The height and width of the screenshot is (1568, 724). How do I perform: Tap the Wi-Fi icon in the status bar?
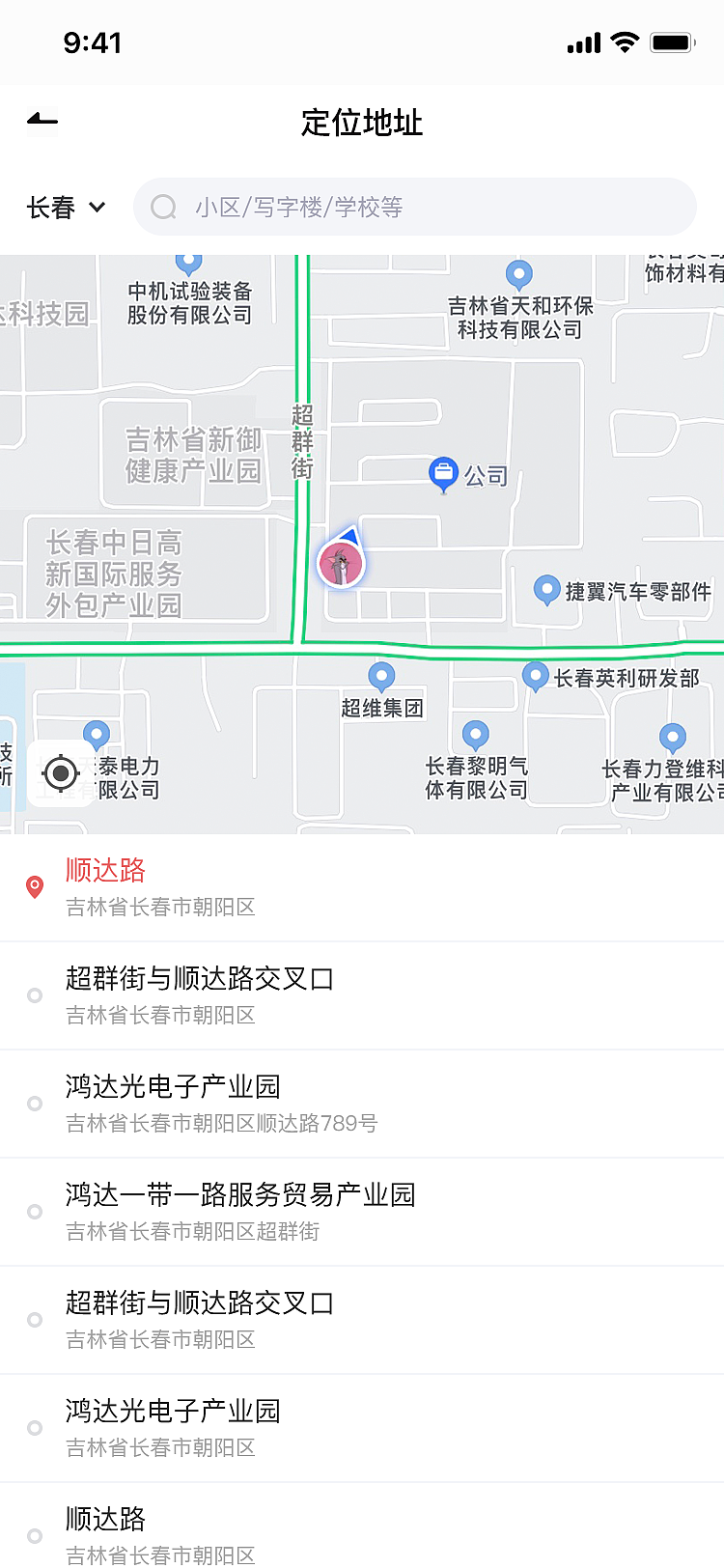tap(624, 42)
